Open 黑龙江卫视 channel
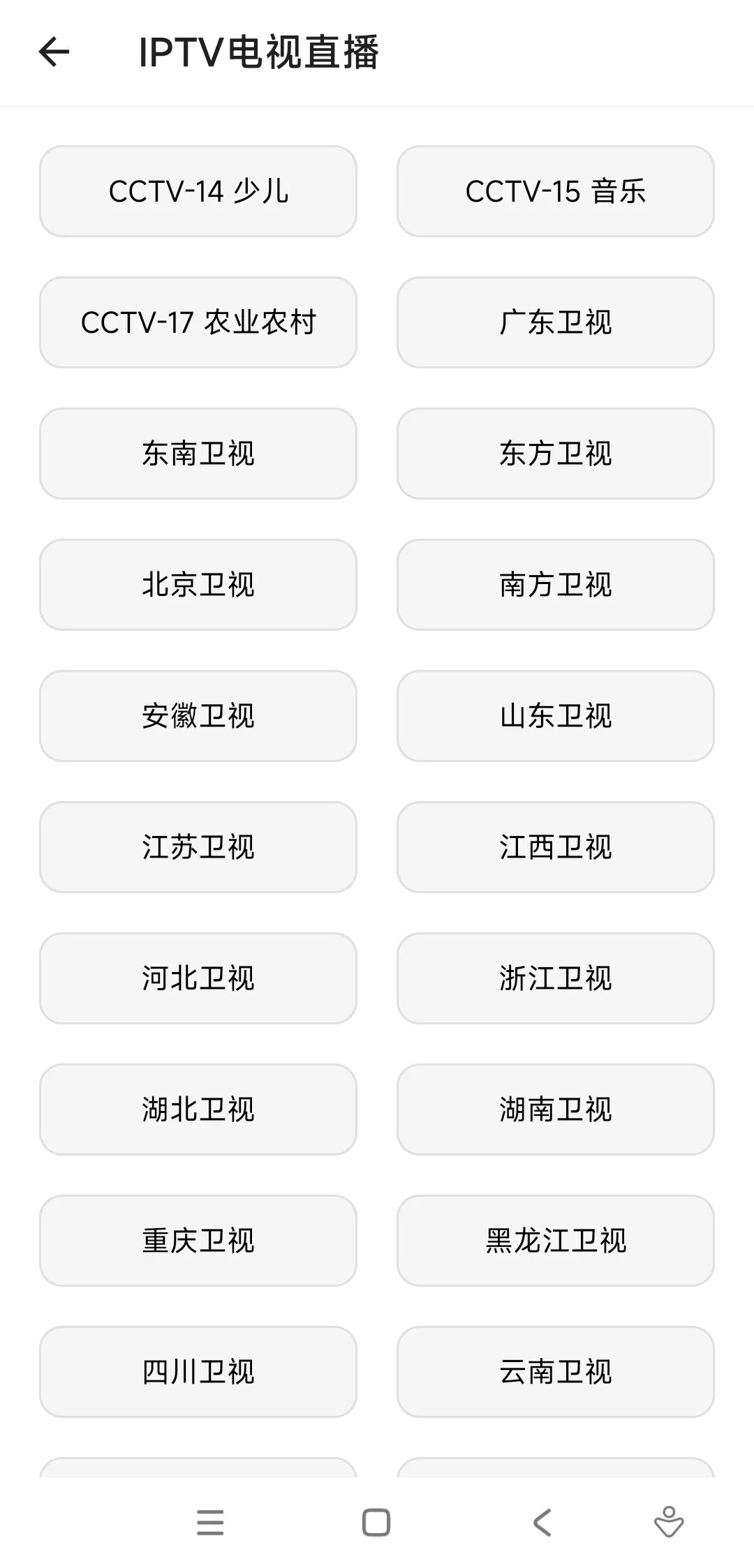Screen dimensions: 754x1568 [555, 1241]
